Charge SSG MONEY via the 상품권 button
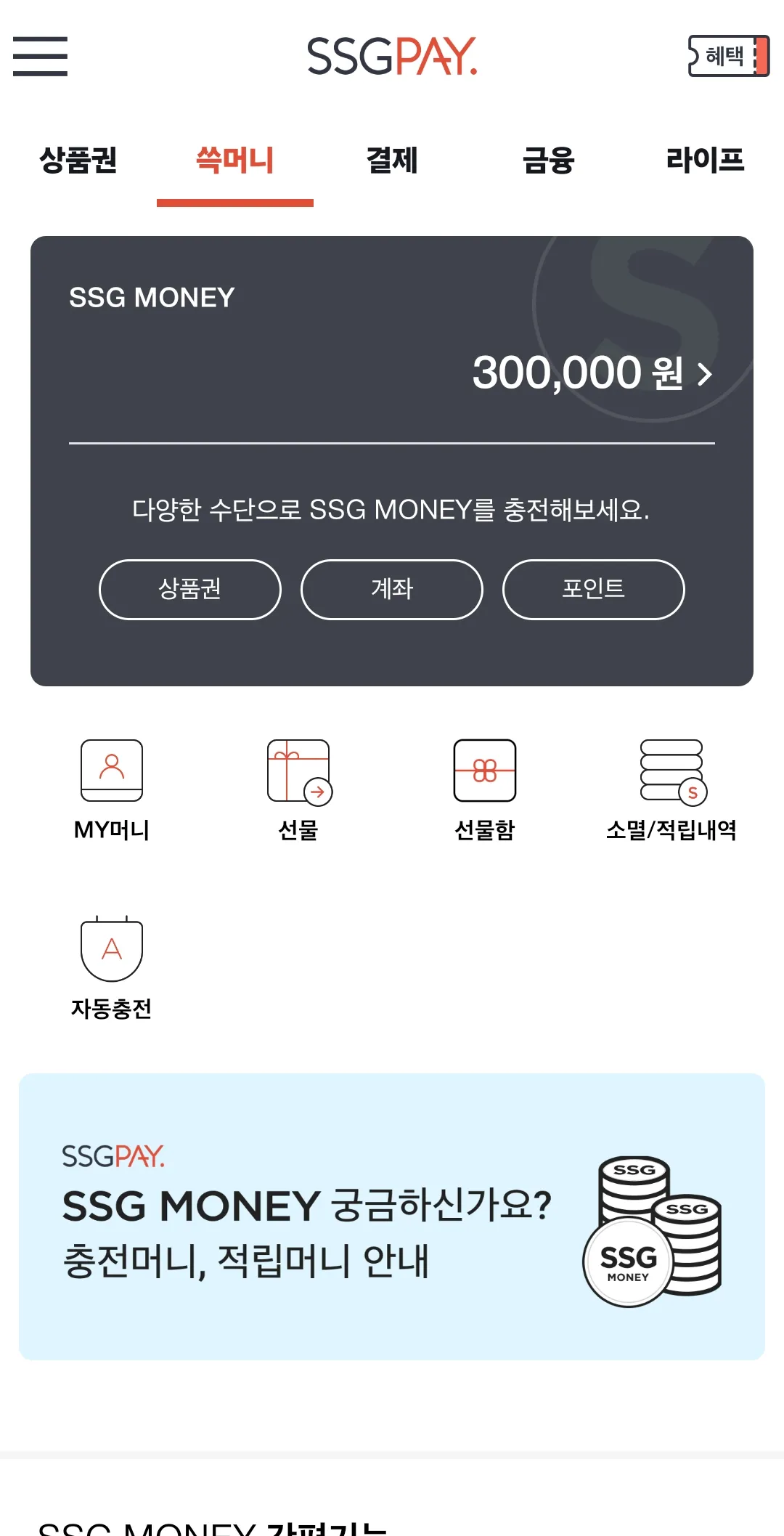 pyautogui.click(x=189, y=590)
